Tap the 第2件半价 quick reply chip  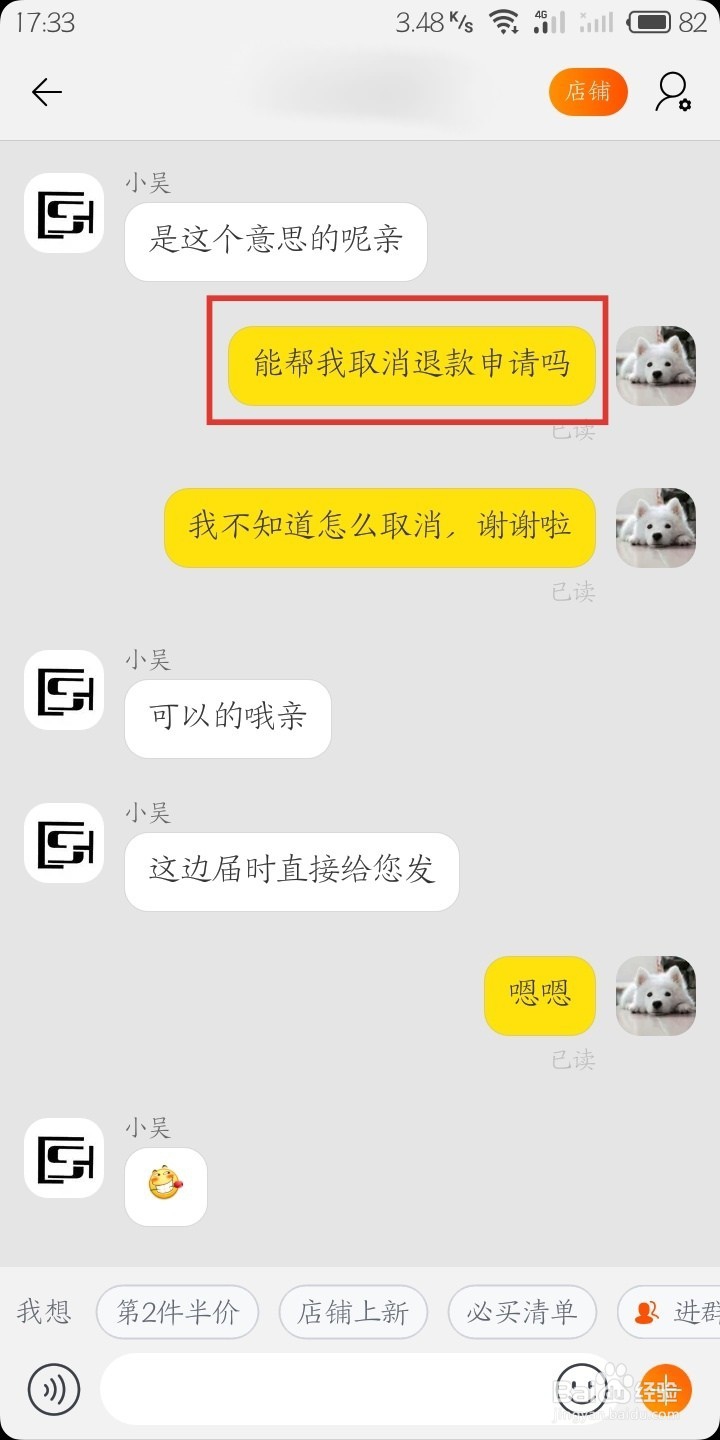pos(177,1312)
